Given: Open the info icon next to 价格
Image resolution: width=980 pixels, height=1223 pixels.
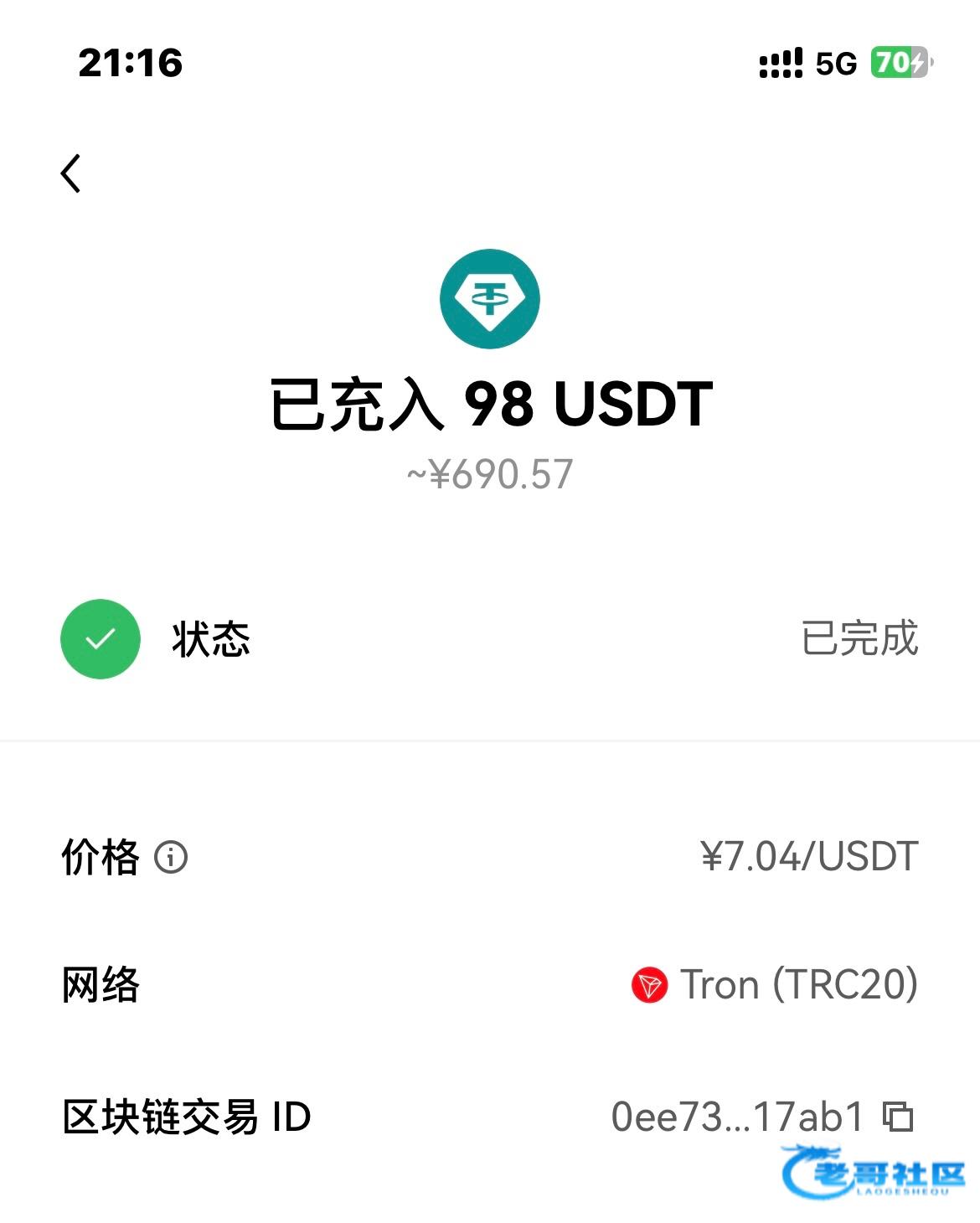Looking at the screenshot, I should click(x=171, y=857).
